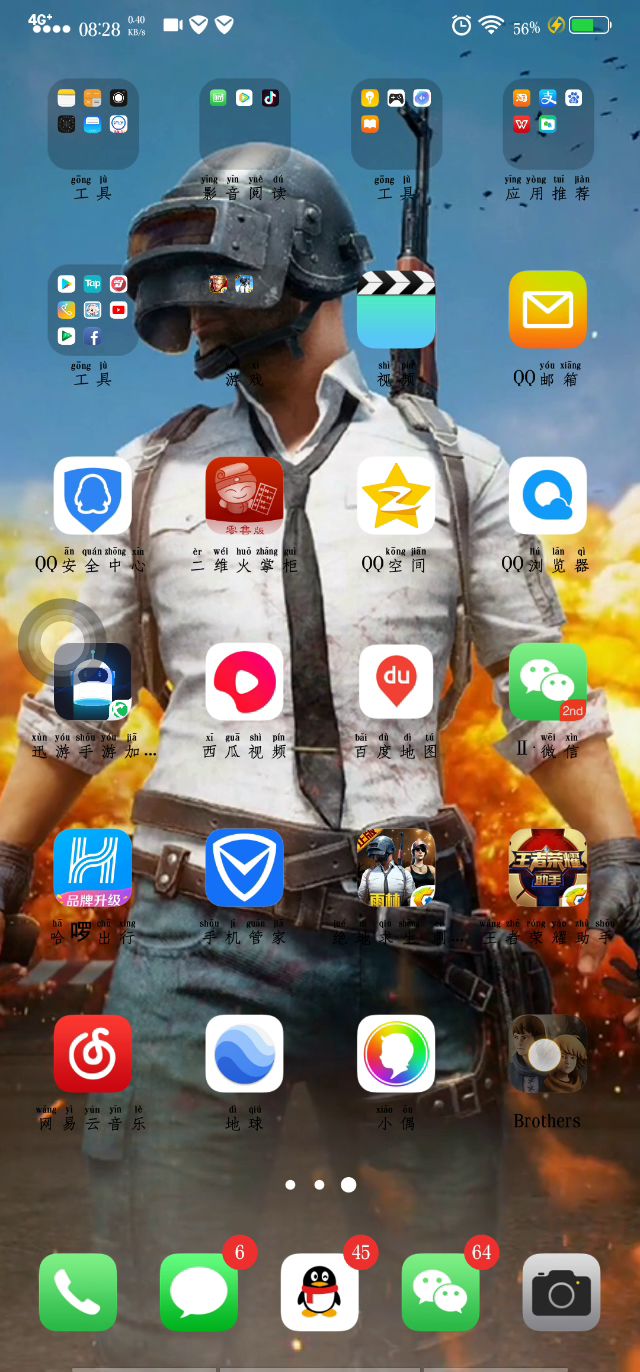Open the 游戏 folder
This screenshot has height=1372, width=640.
[x=245, y=310]
